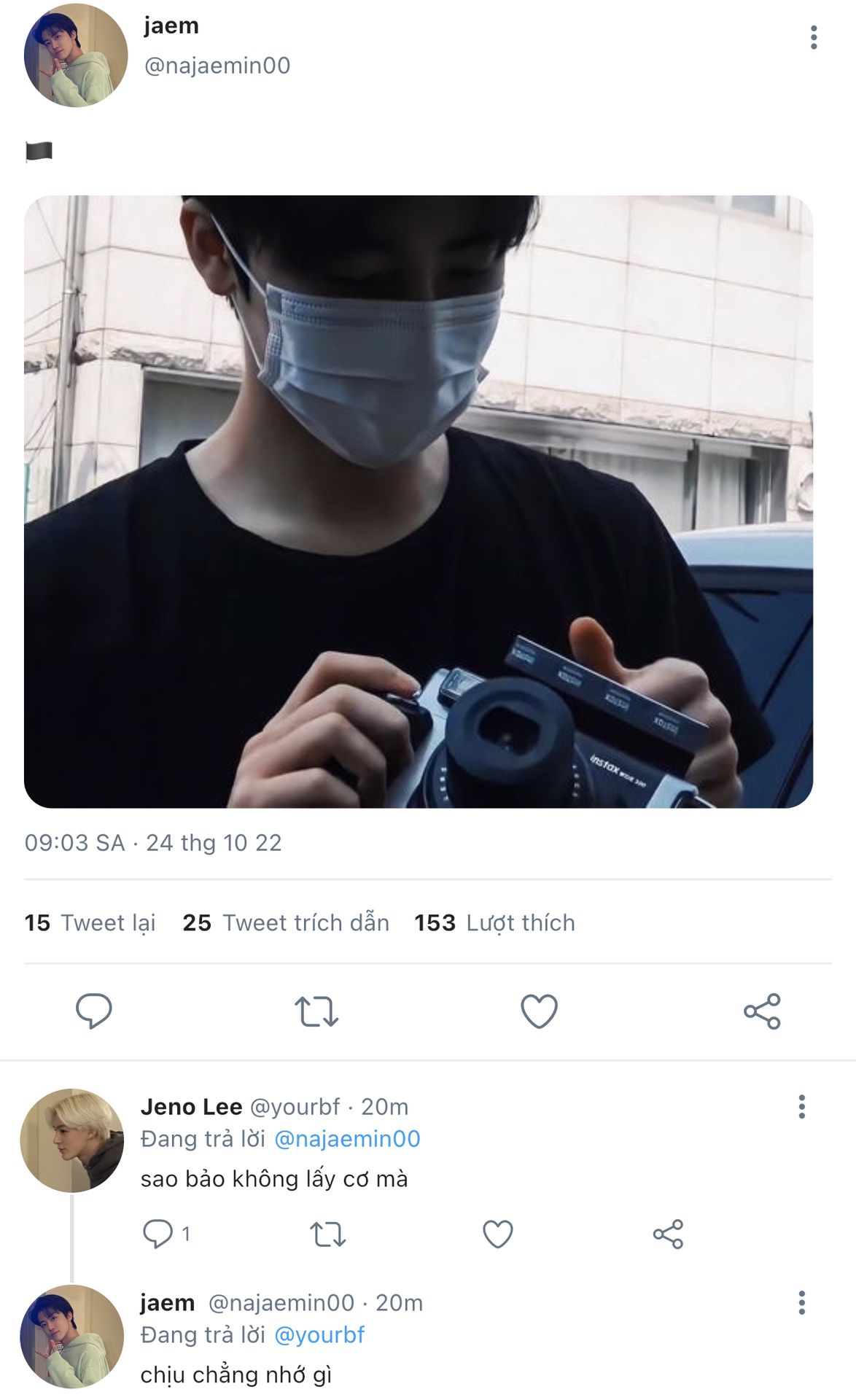856x1400 pixels.
Task: Tap the @yourbf mention in jaem's reply
Action: coord(319,1334)
